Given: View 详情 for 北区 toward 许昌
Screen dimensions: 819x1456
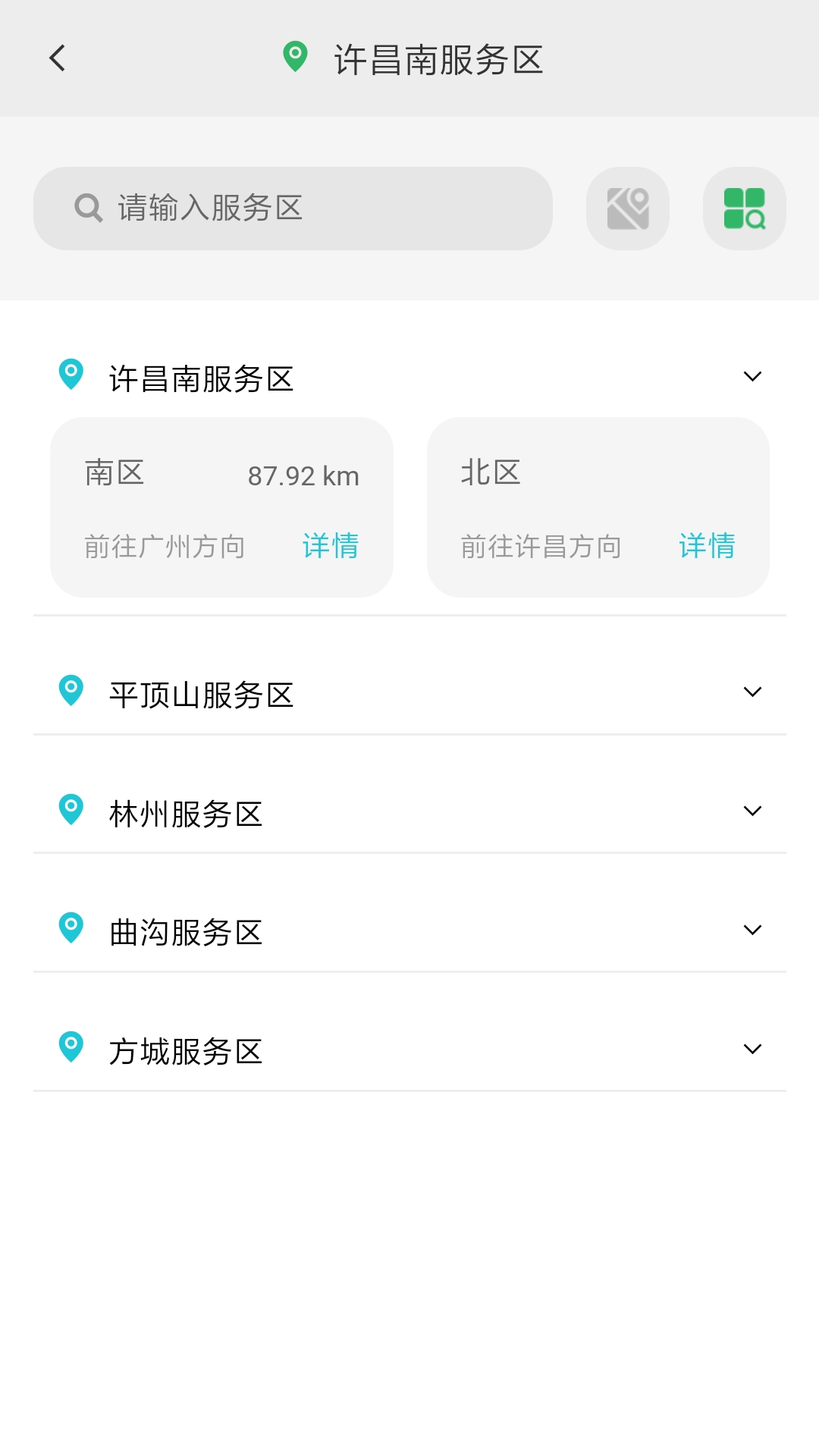Looking at the screenshot, I should coord(707,546).
